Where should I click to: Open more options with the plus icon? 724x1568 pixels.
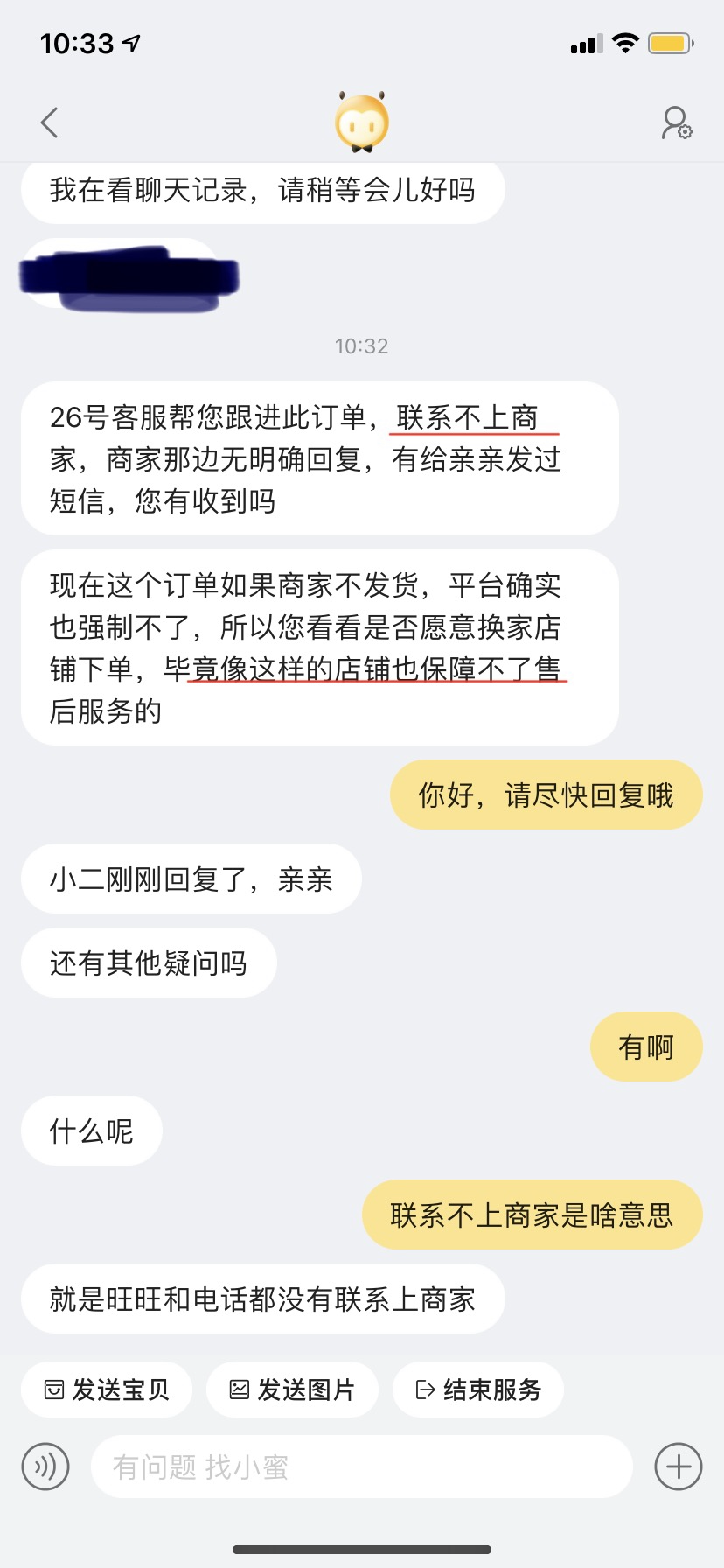point(679,1466)
